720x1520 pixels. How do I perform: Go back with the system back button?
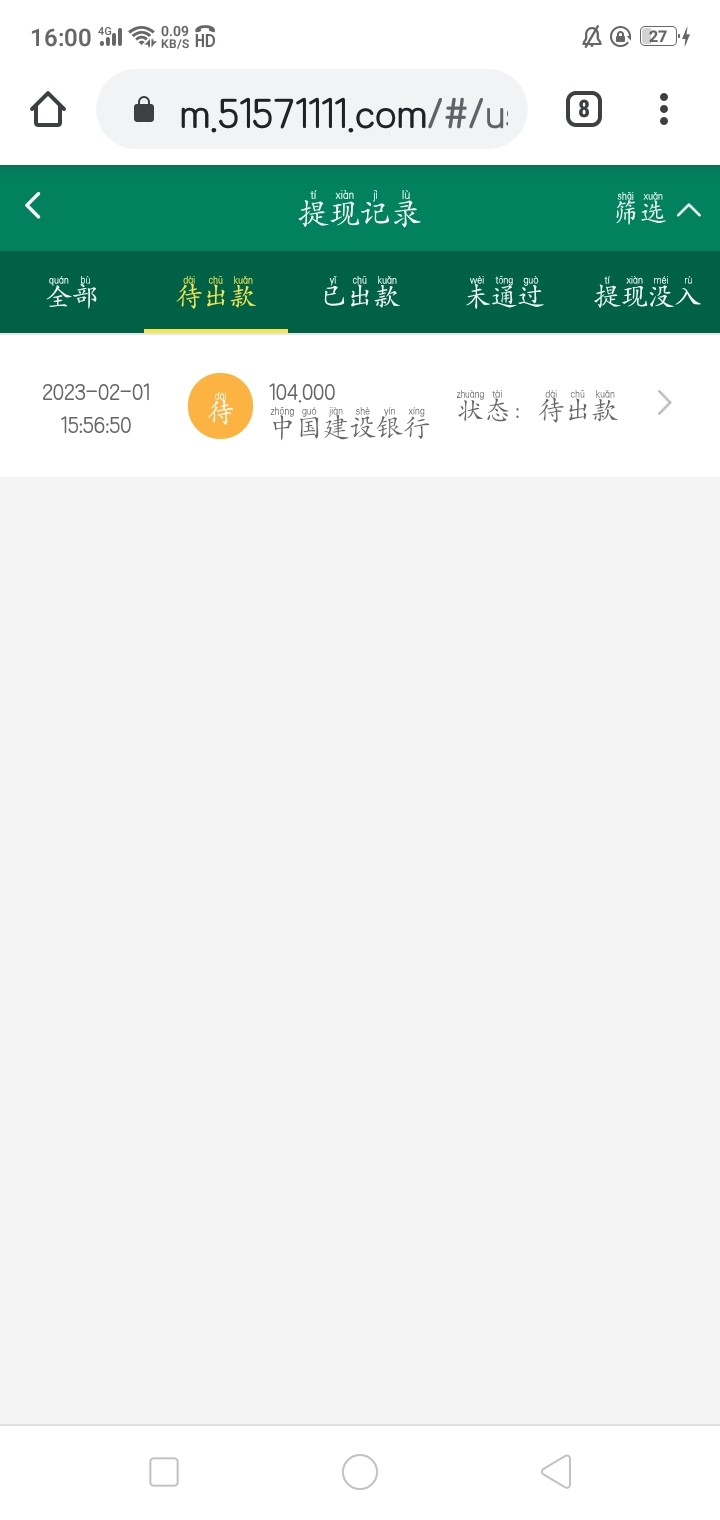(556, 1472)
